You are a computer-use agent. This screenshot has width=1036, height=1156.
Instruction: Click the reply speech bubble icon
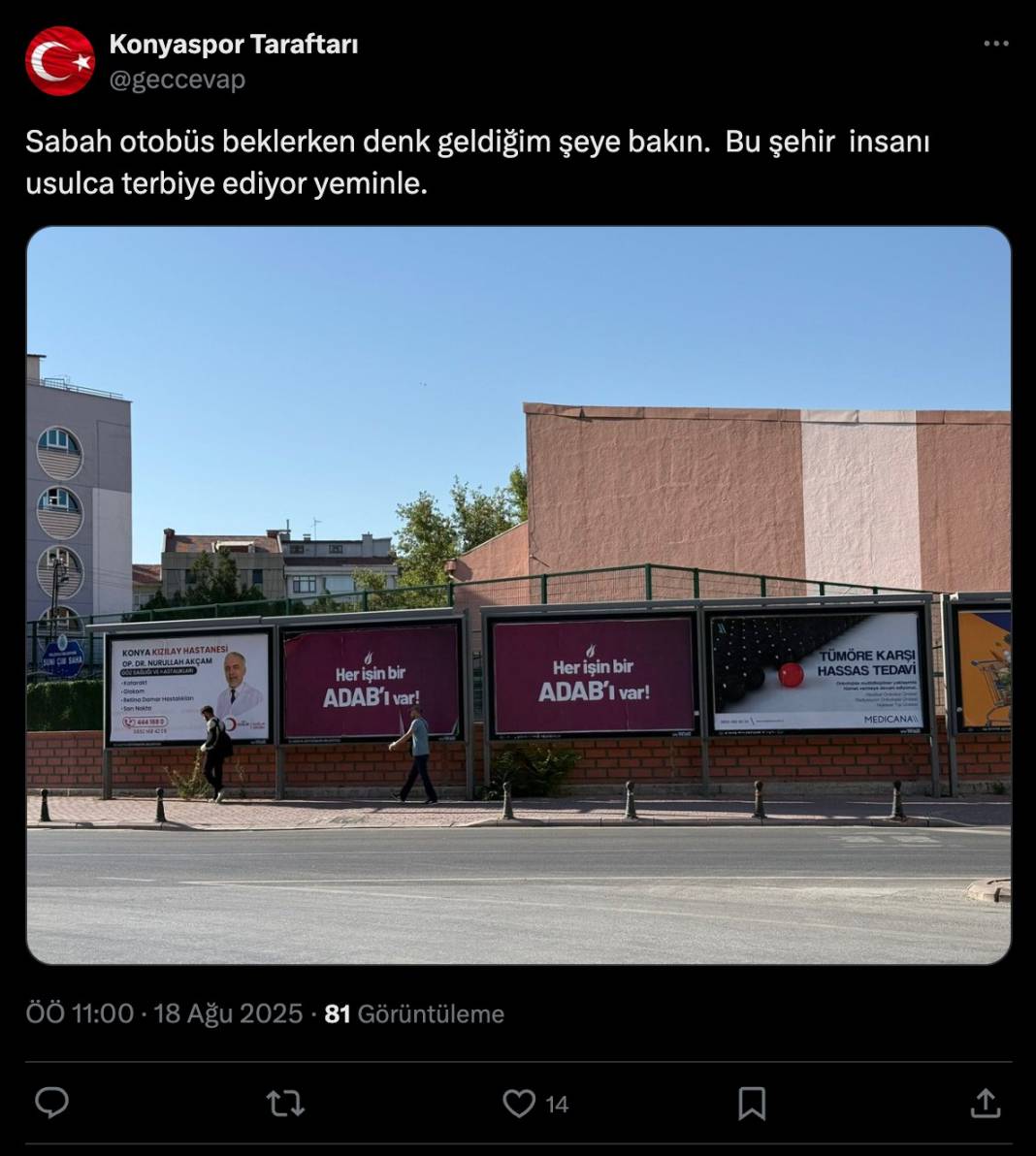[53, 1102]
